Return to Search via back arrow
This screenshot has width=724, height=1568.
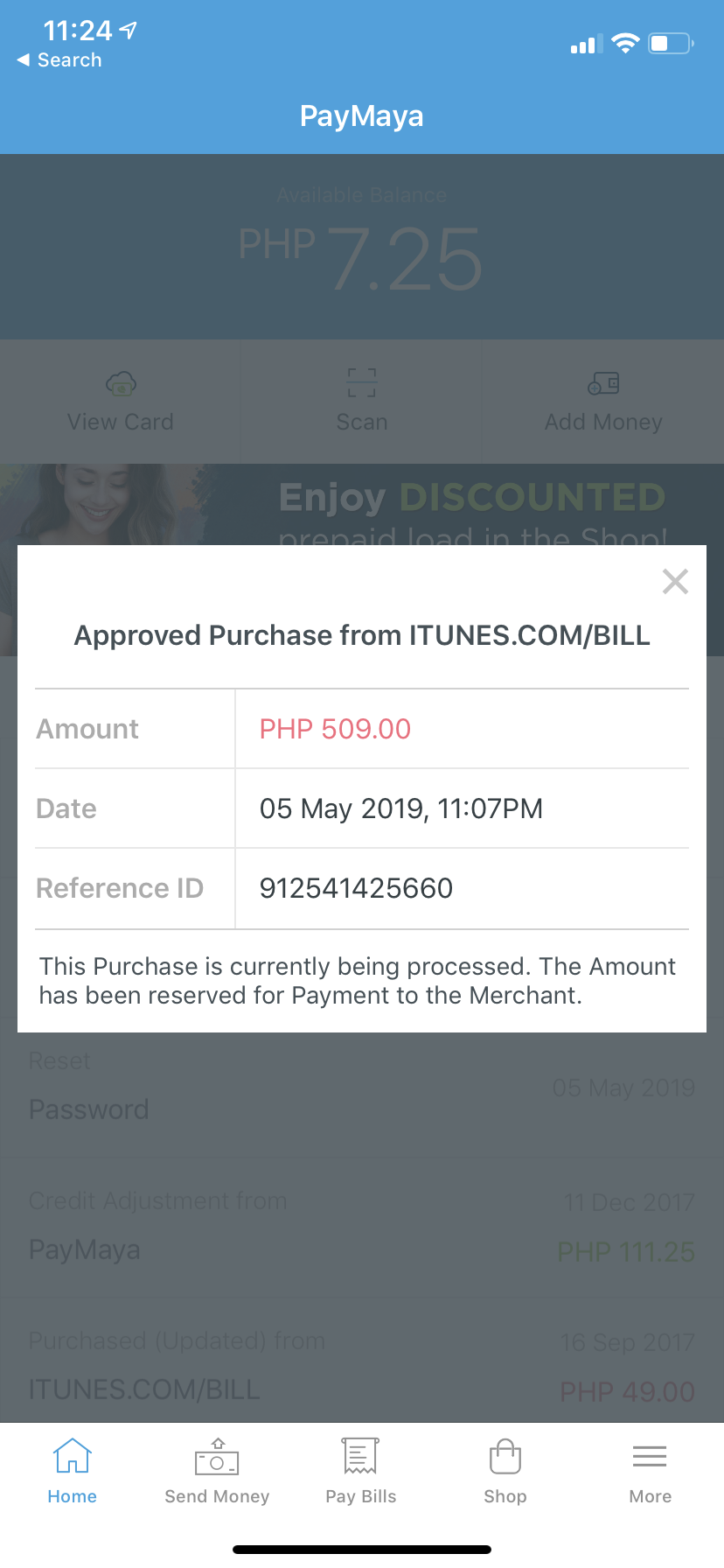(59, 60)
